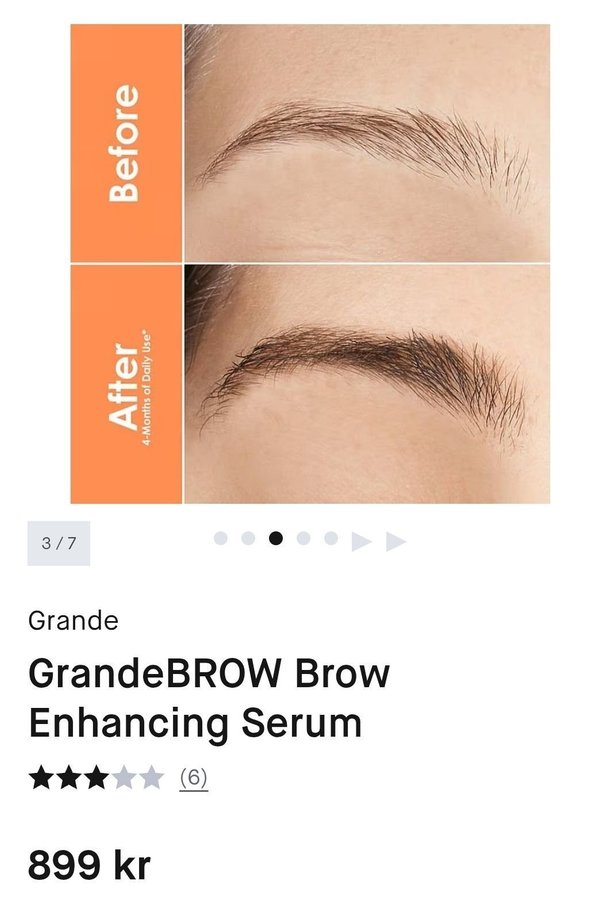Jump to the first carousel image dot
Screen dimensions: 603x900
[221, 539]
